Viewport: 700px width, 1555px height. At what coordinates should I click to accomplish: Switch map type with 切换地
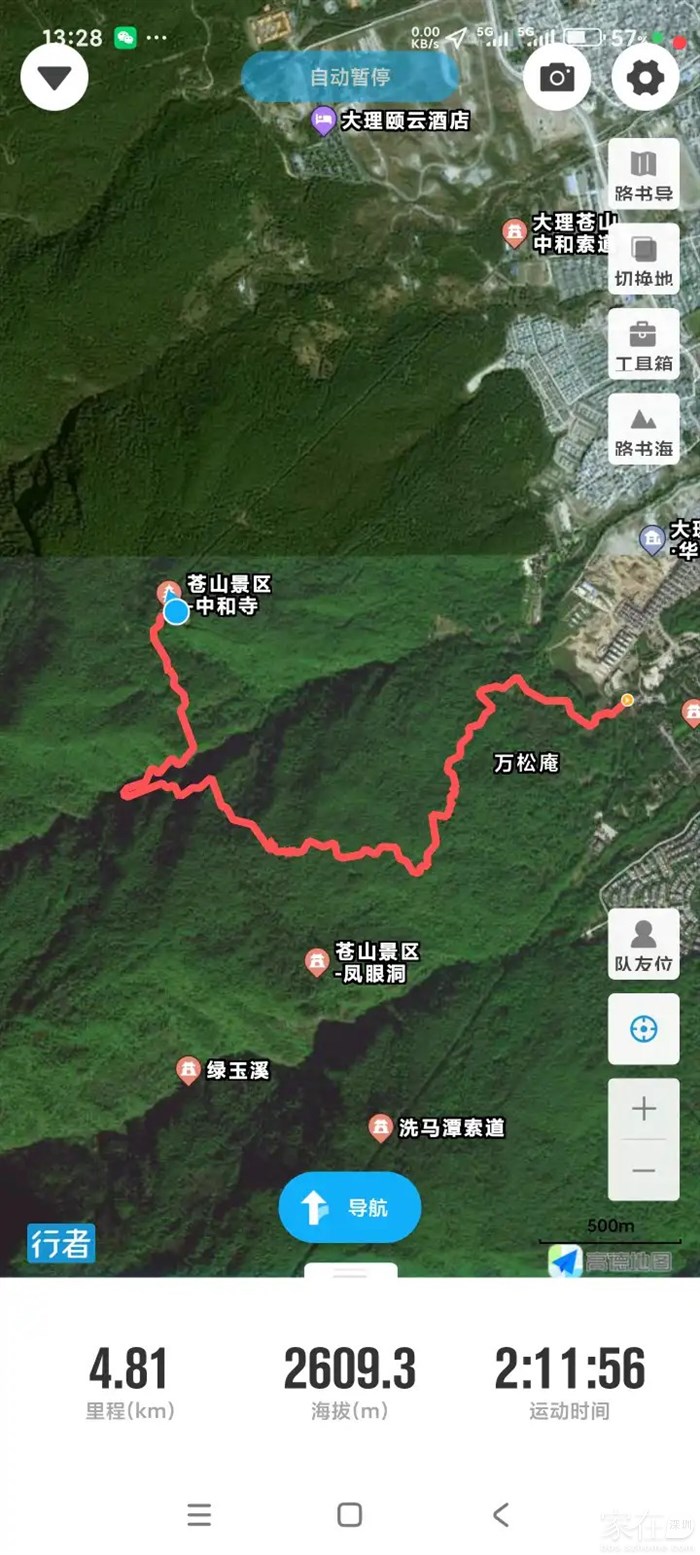pos(643,259)
